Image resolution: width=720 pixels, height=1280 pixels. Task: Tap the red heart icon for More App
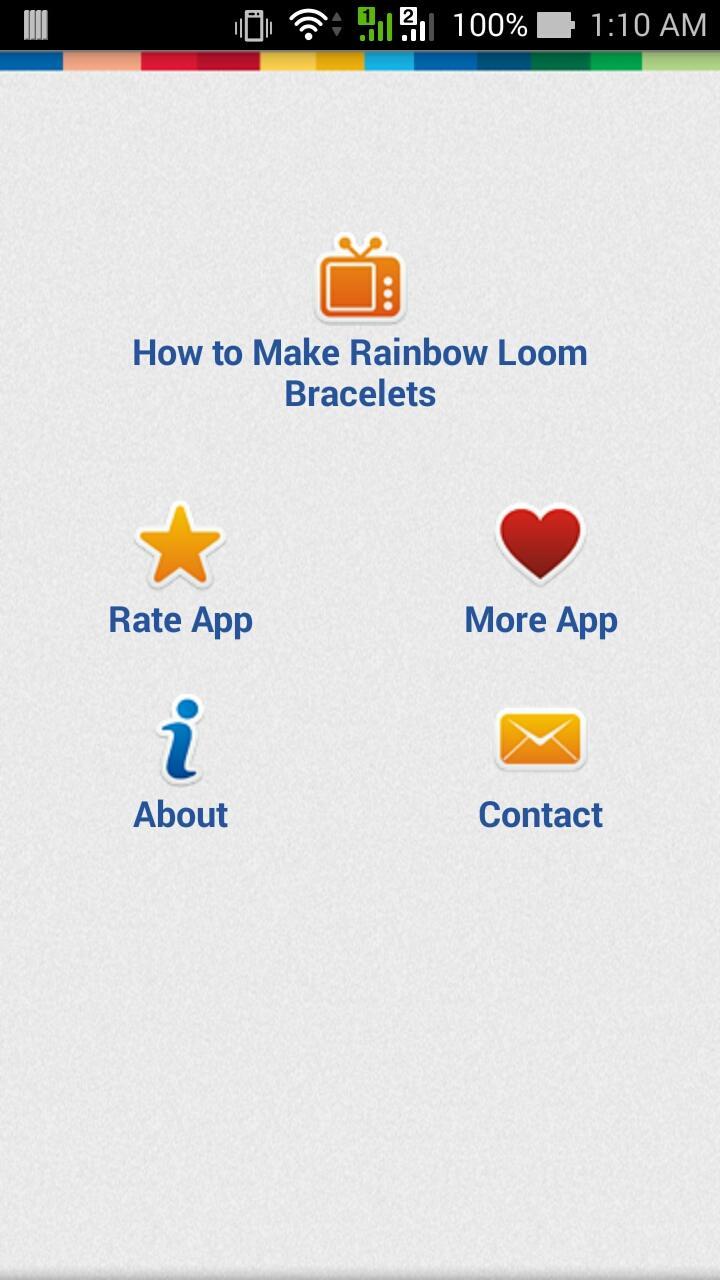point(540,542)
